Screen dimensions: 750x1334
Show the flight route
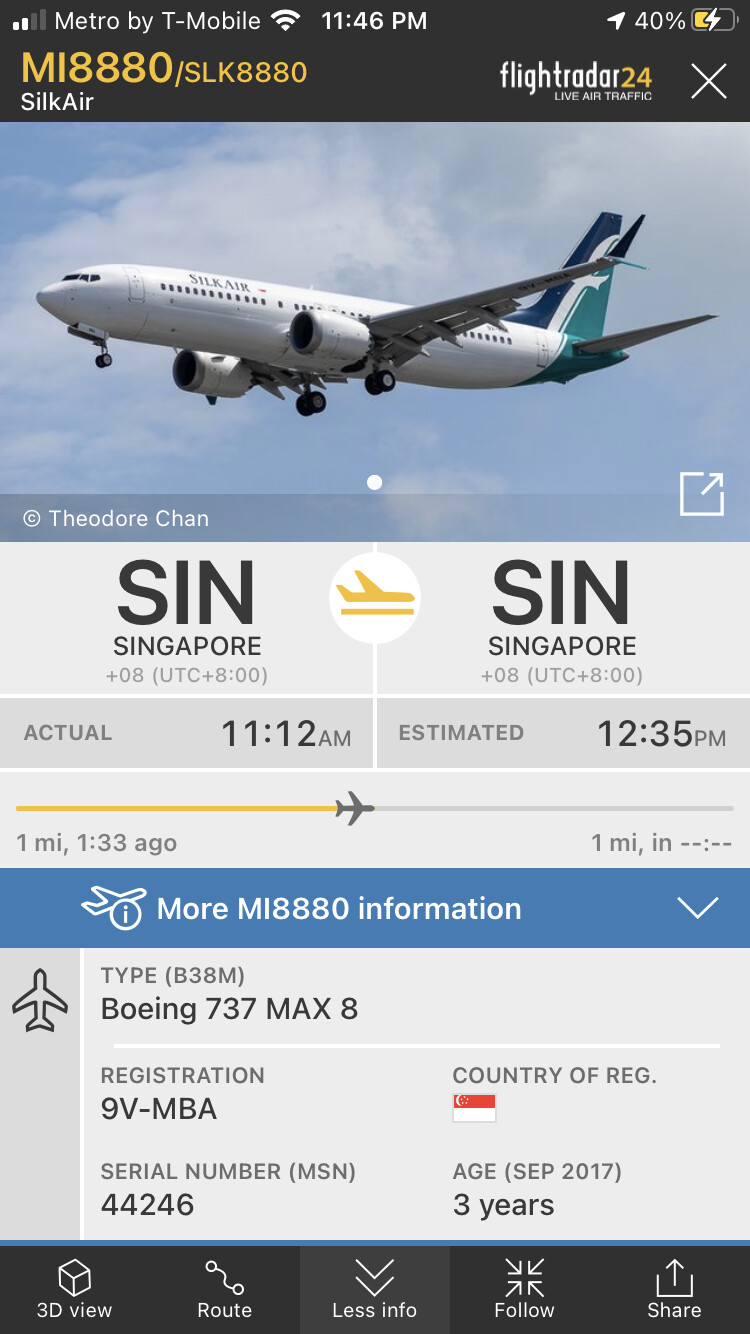click(x=224, y=1289)
